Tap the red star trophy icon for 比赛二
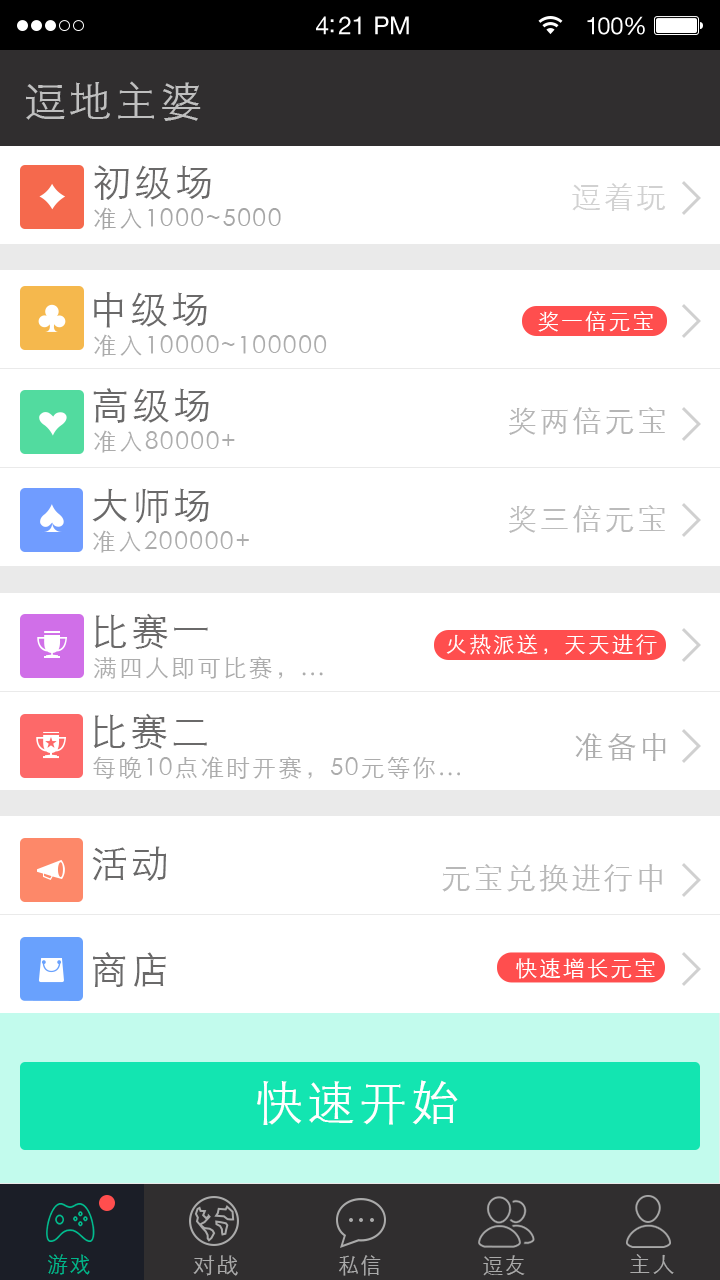720x1280 pixels. 51,745
